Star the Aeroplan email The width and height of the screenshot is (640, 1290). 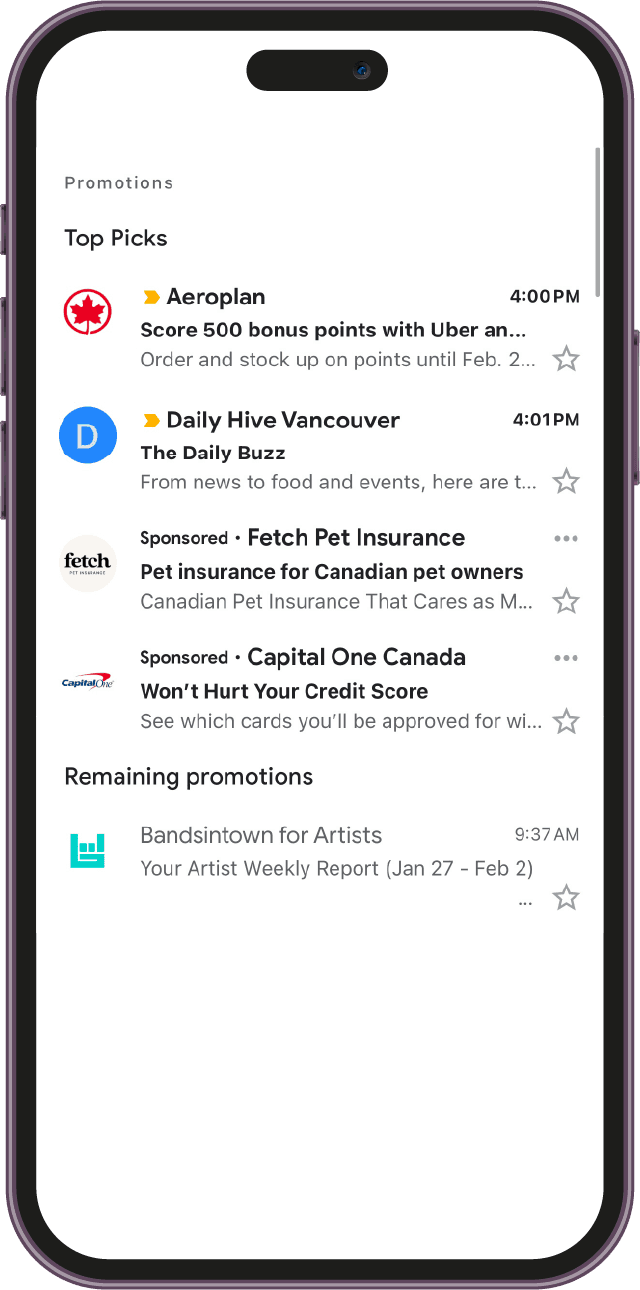566,359
